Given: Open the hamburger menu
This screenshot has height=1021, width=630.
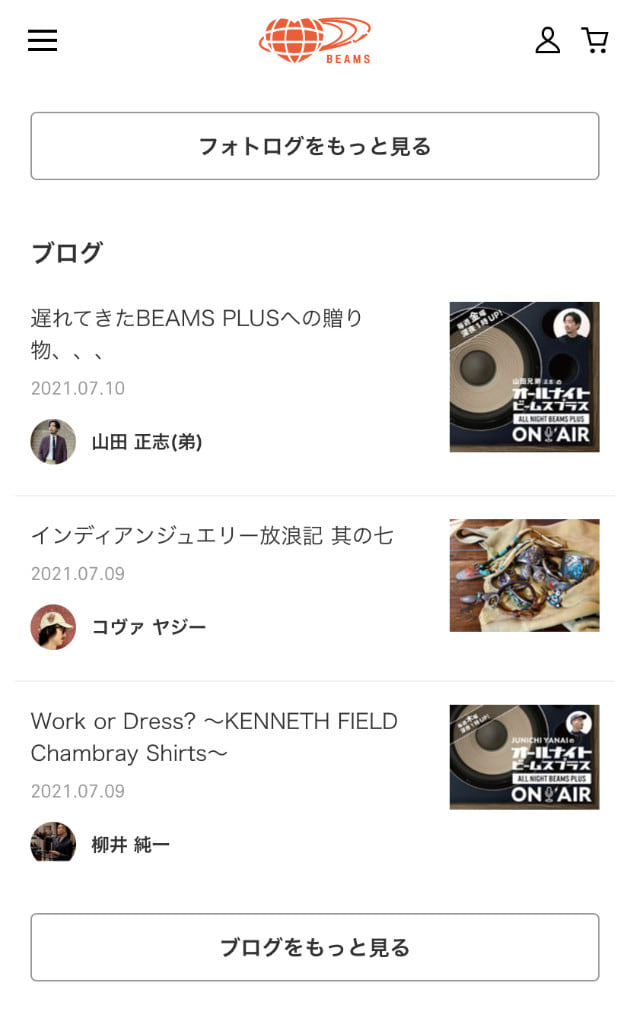Looking at the screenshot, I should pyautogui.click(x=42, y=40).
